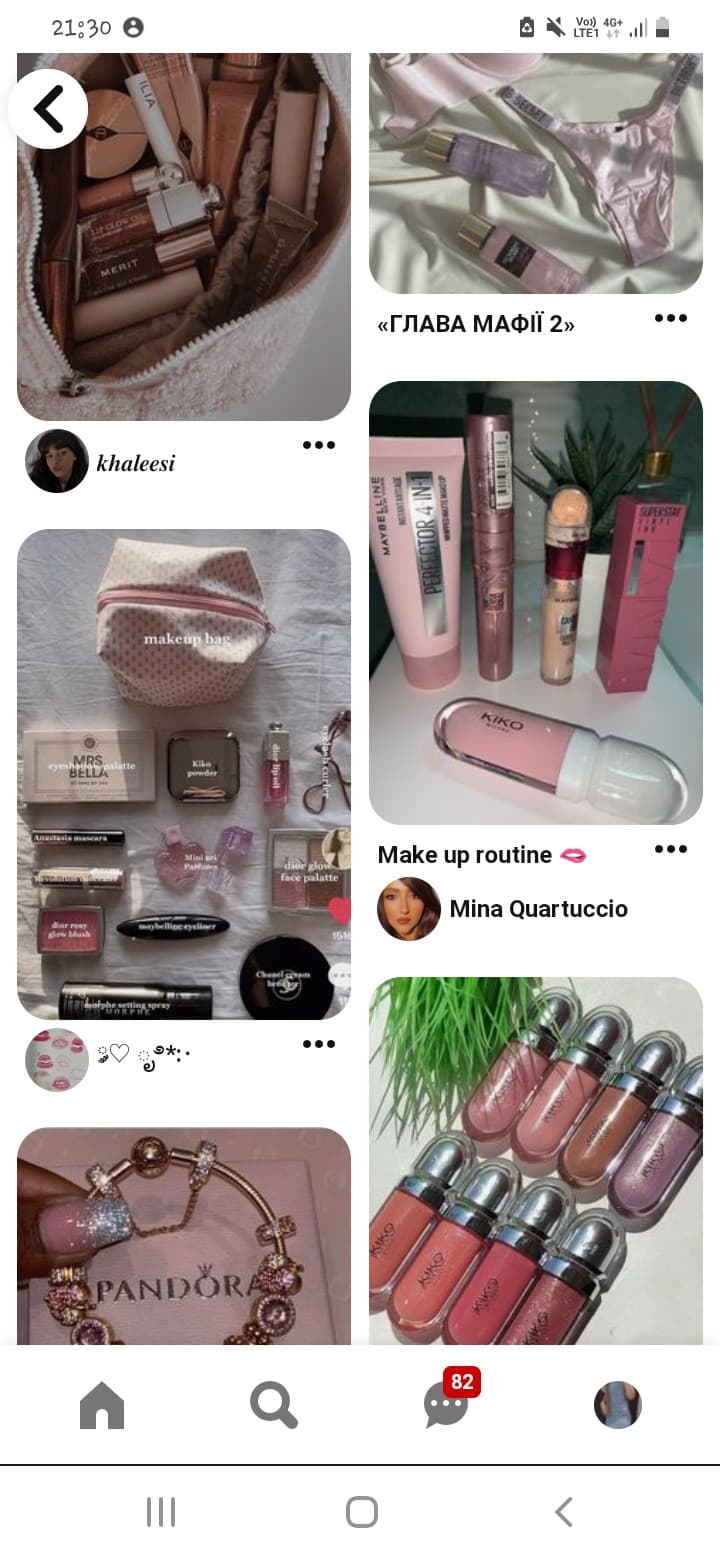Image resolution: width=720 pixels, height=1560 pixels.
Task: Open the Victoria's Secret set pin
Action: (536, 173)
